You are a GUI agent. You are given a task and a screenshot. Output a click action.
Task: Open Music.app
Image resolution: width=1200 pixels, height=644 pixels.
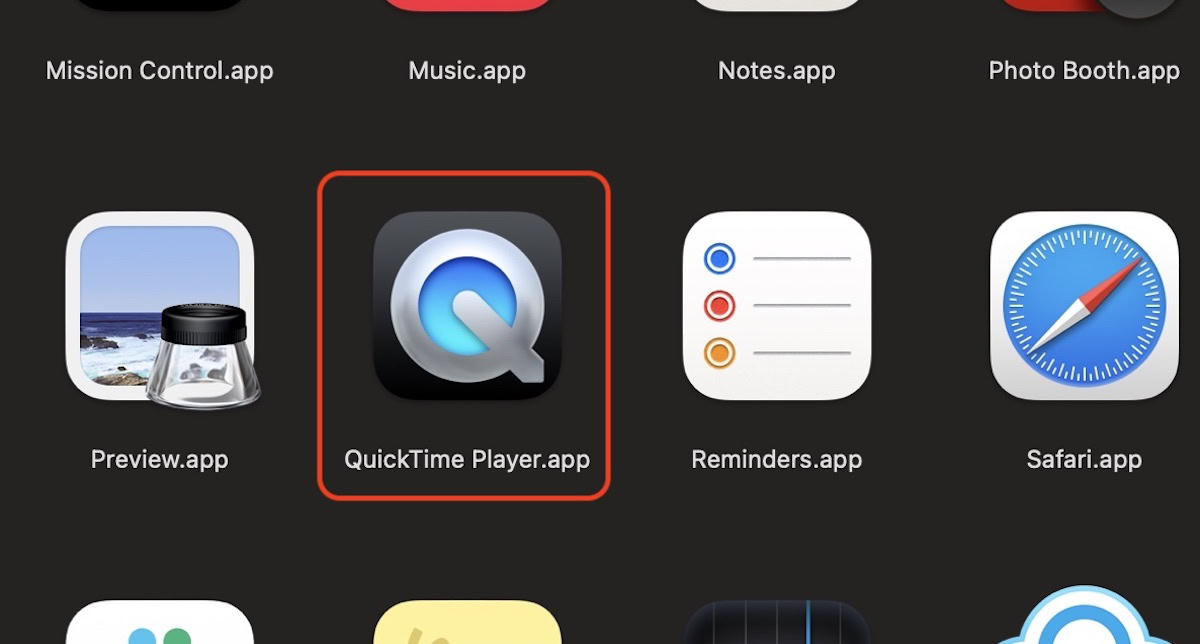click(467, 70)
